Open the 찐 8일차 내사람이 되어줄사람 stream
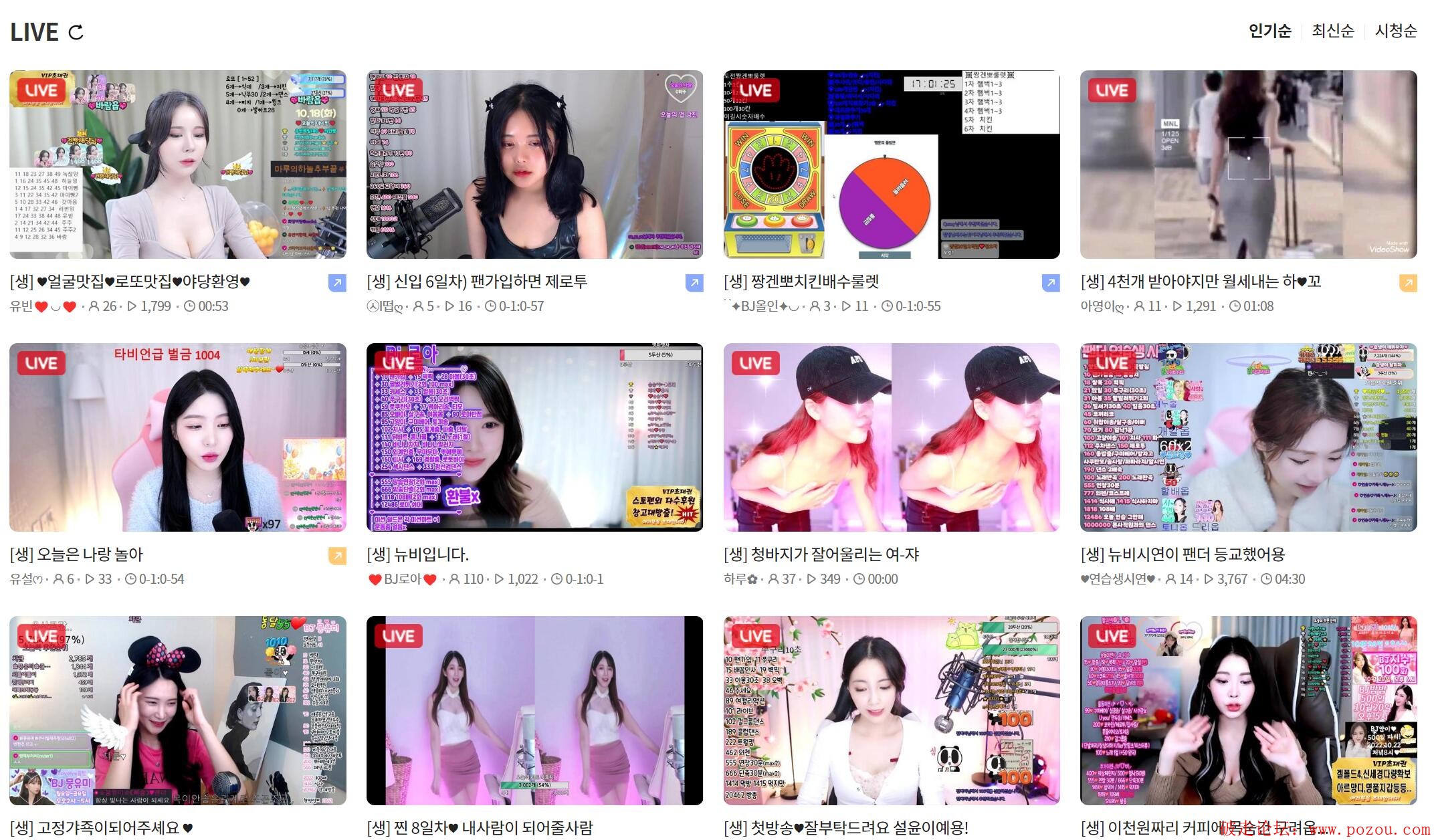This screenshot has height=840, width=1434. (x=534, y=710)
